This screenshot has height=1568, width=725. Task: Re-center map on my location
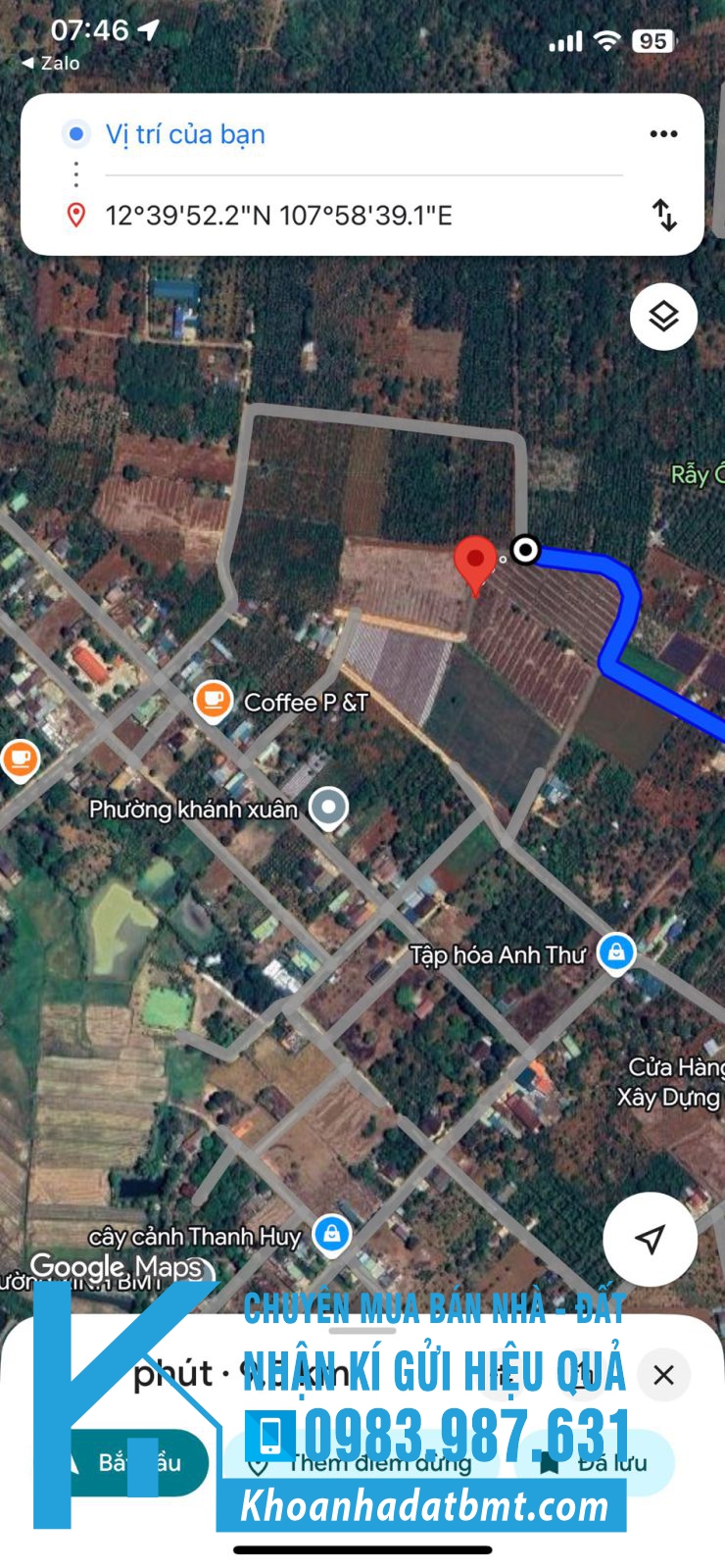[x=650, y=1239]
